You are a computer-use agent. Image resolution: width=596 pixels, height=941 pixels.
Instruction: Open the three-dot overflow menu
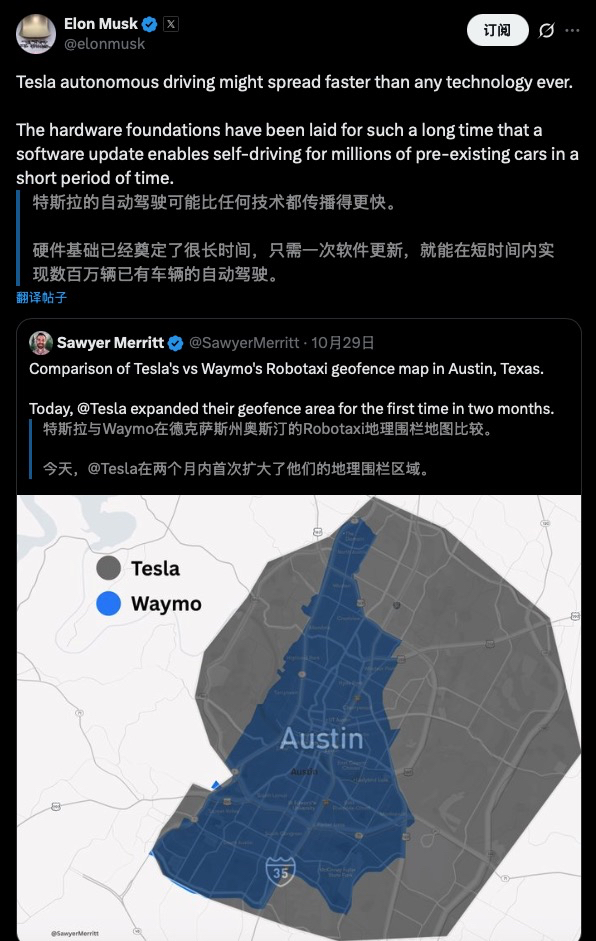[x=573, y=30]
